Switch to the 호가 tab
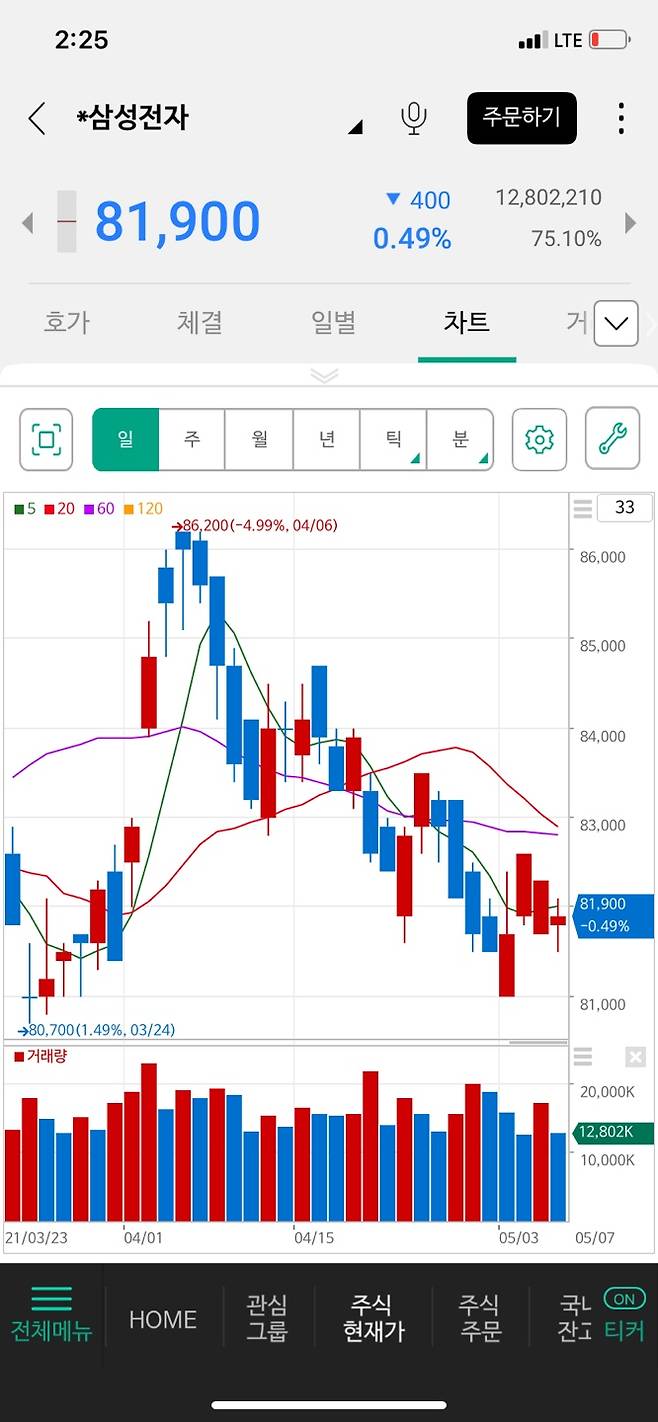This screenshot has width=658, height=1422. pos(67,322)
